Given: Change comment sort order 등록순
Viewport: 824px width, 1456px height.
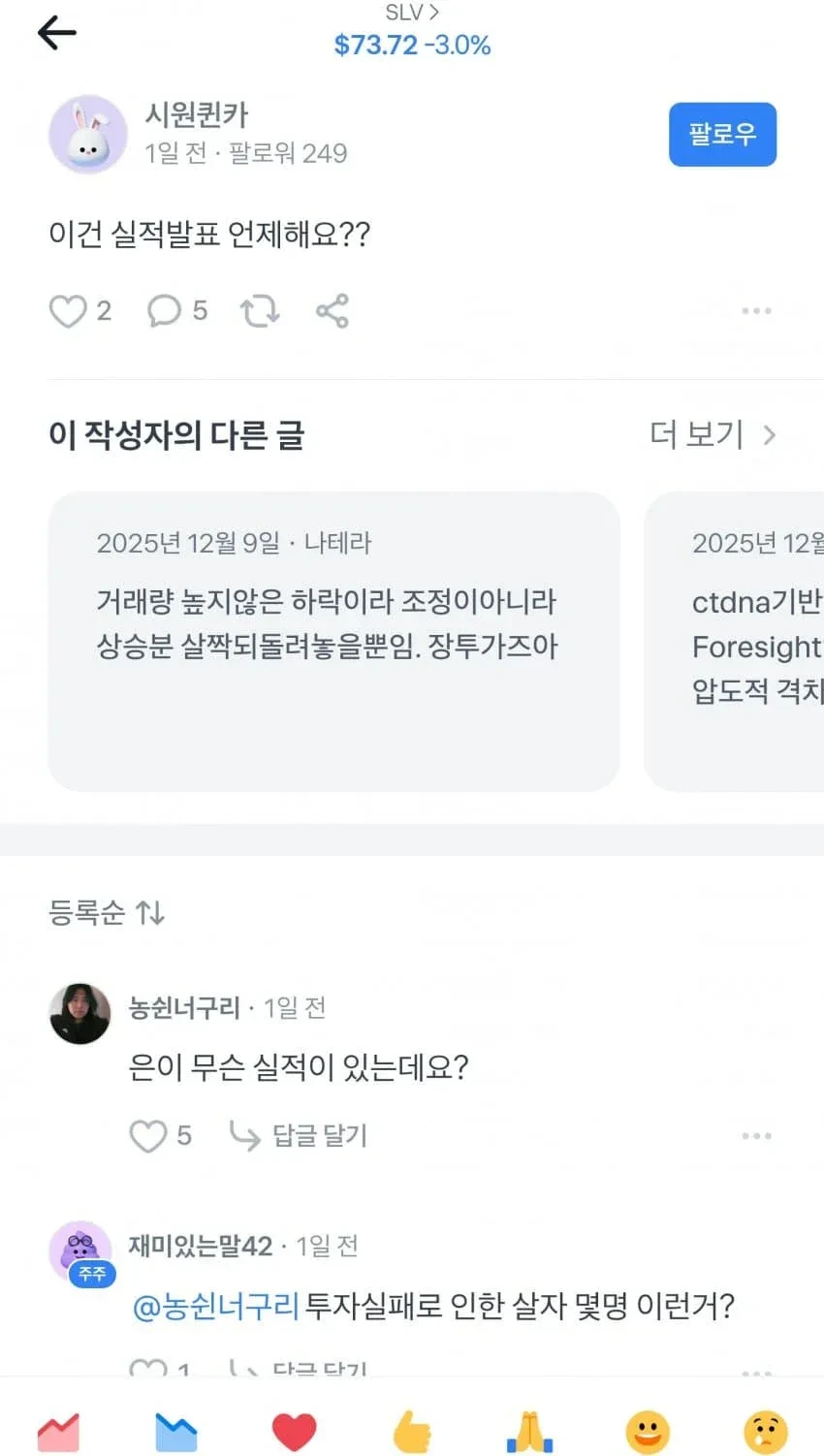Looking at the screenshot, I should [x=107, y=912].
